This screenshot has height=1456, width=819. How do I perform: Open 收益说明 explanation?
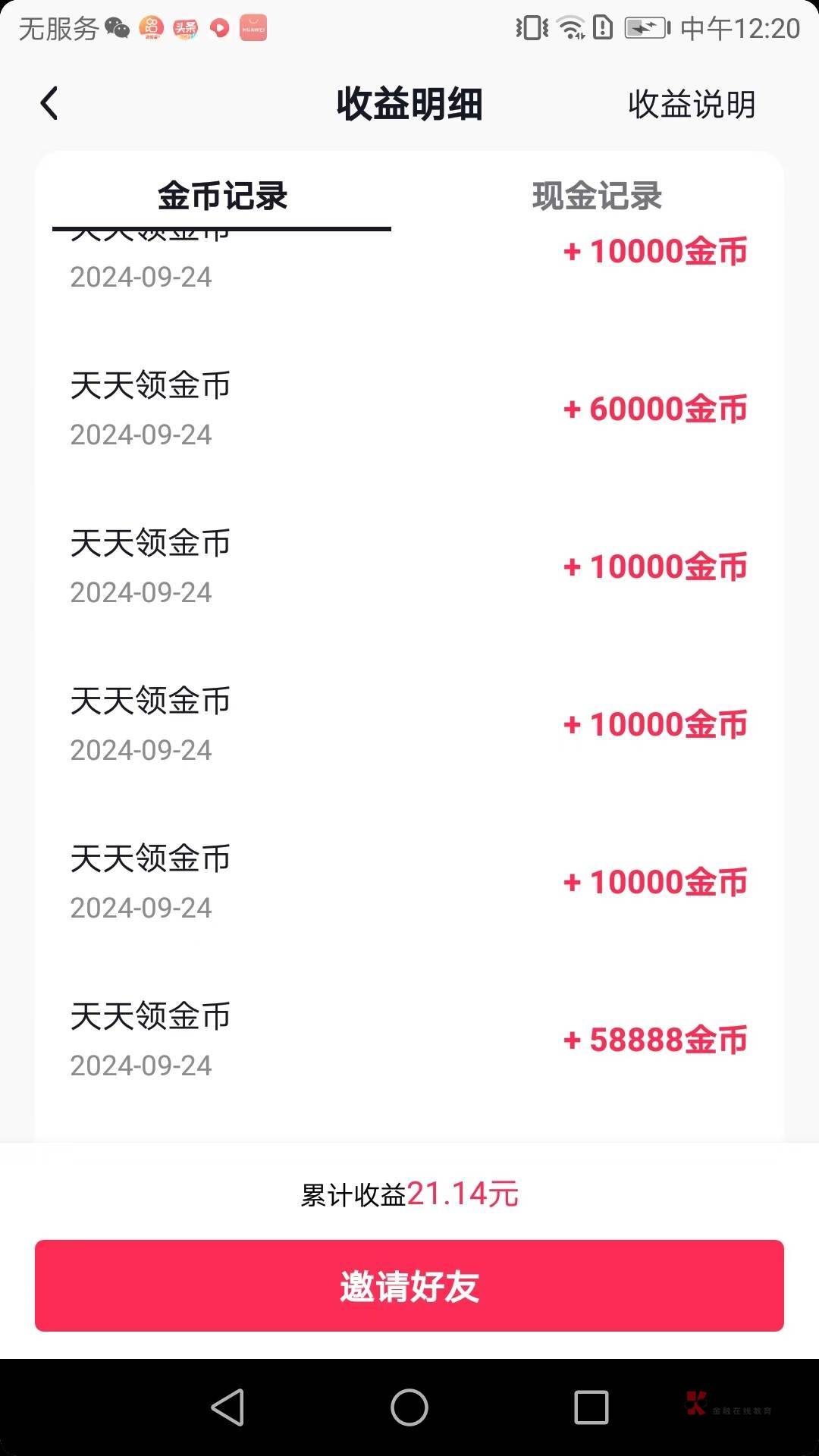(x=691, y=105)
